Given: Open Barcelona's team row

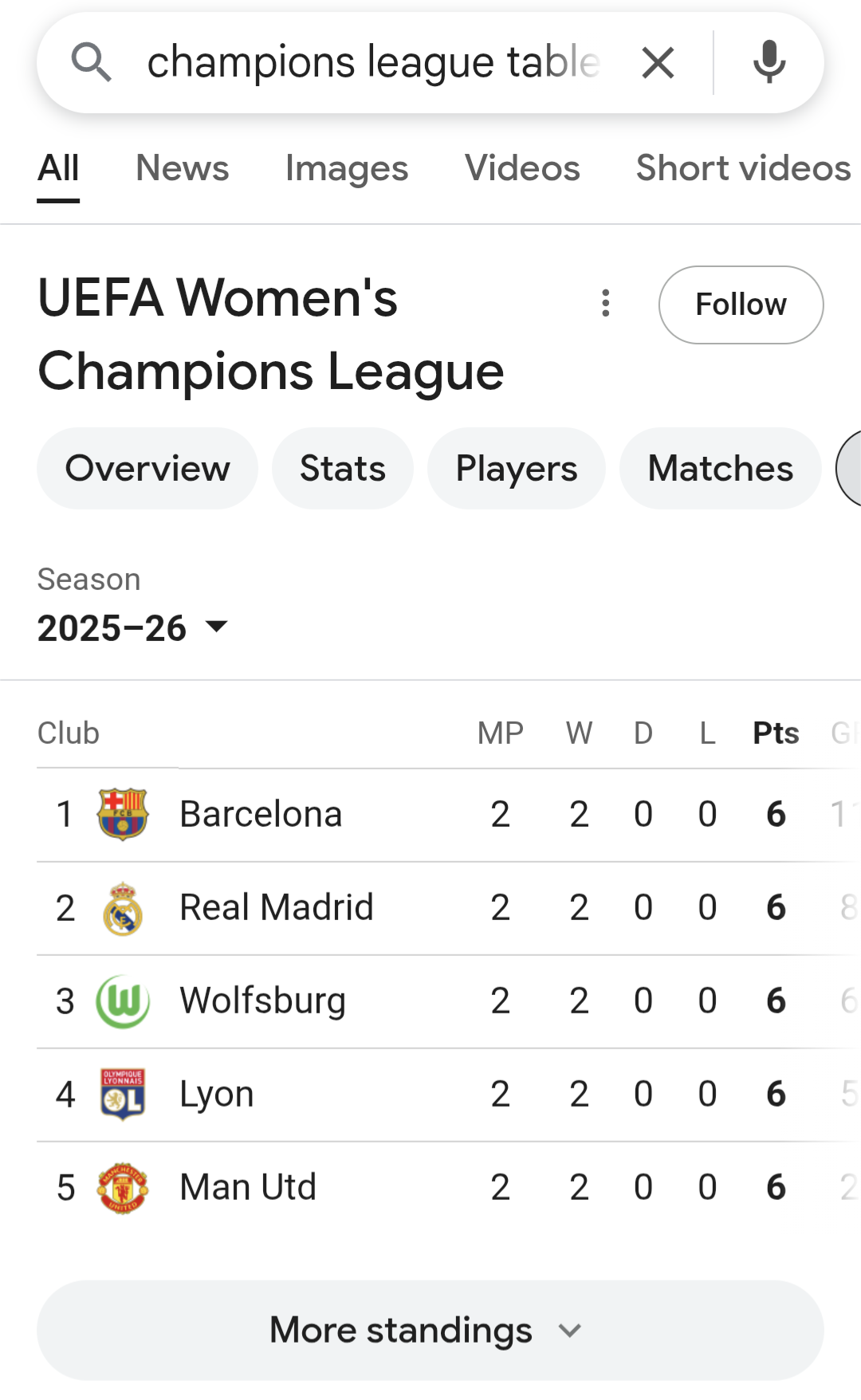Looking at the screenshot, I should point(261,815).
